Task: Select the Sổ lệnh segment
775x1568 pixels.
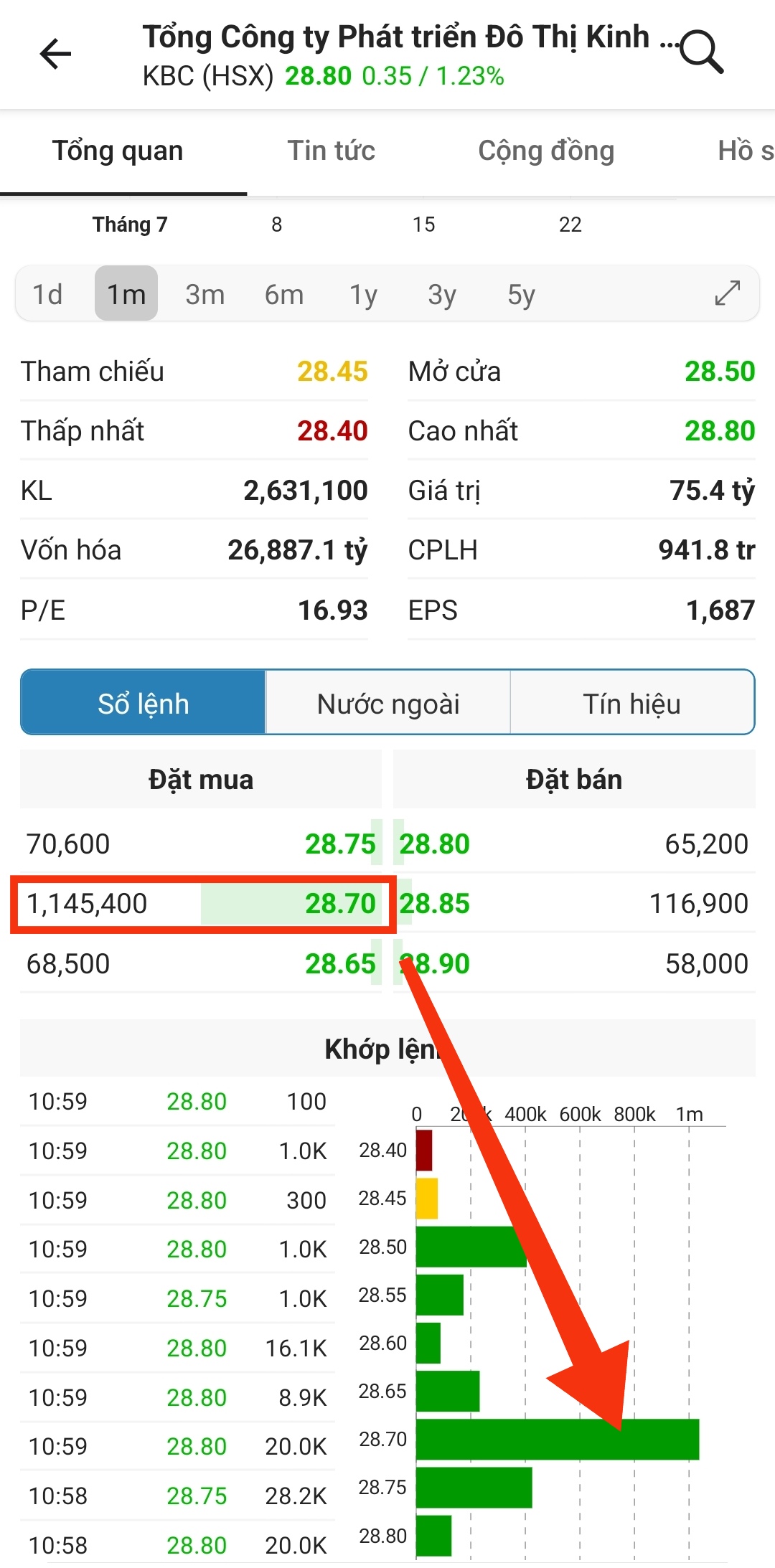Action: coord(144,704)
